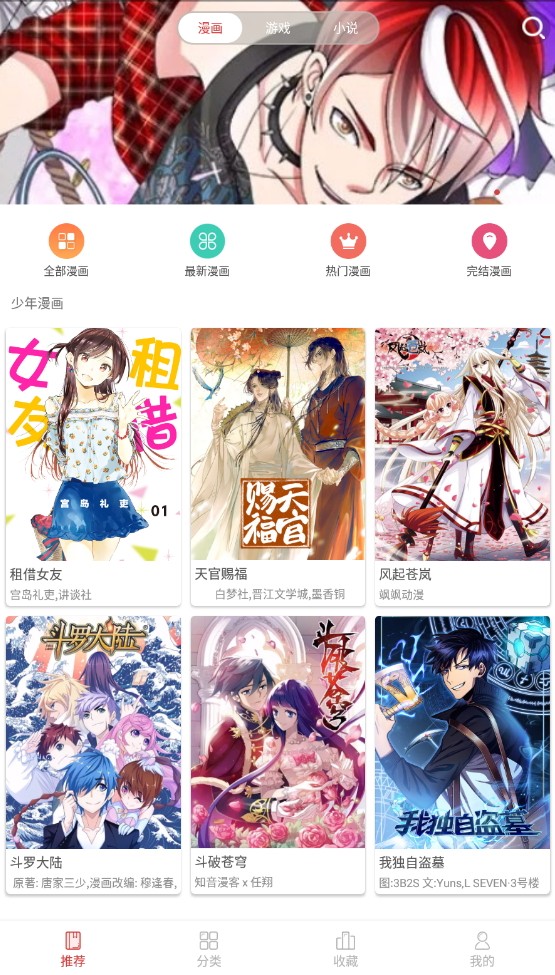Go to the 收藏 bottom tab

tap(345, 949)
